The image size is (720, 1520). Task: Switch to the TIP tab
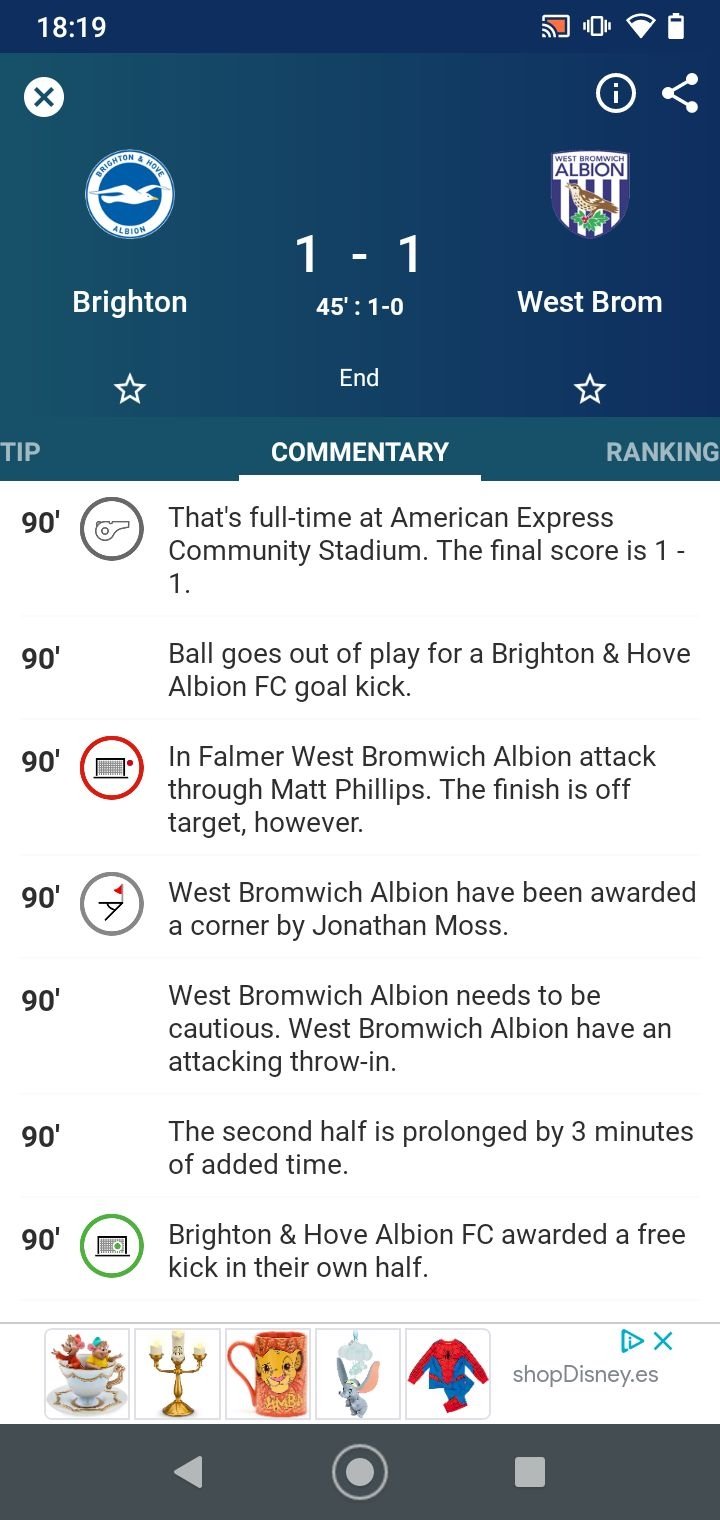pyautogui.click(x=20, y=451)
